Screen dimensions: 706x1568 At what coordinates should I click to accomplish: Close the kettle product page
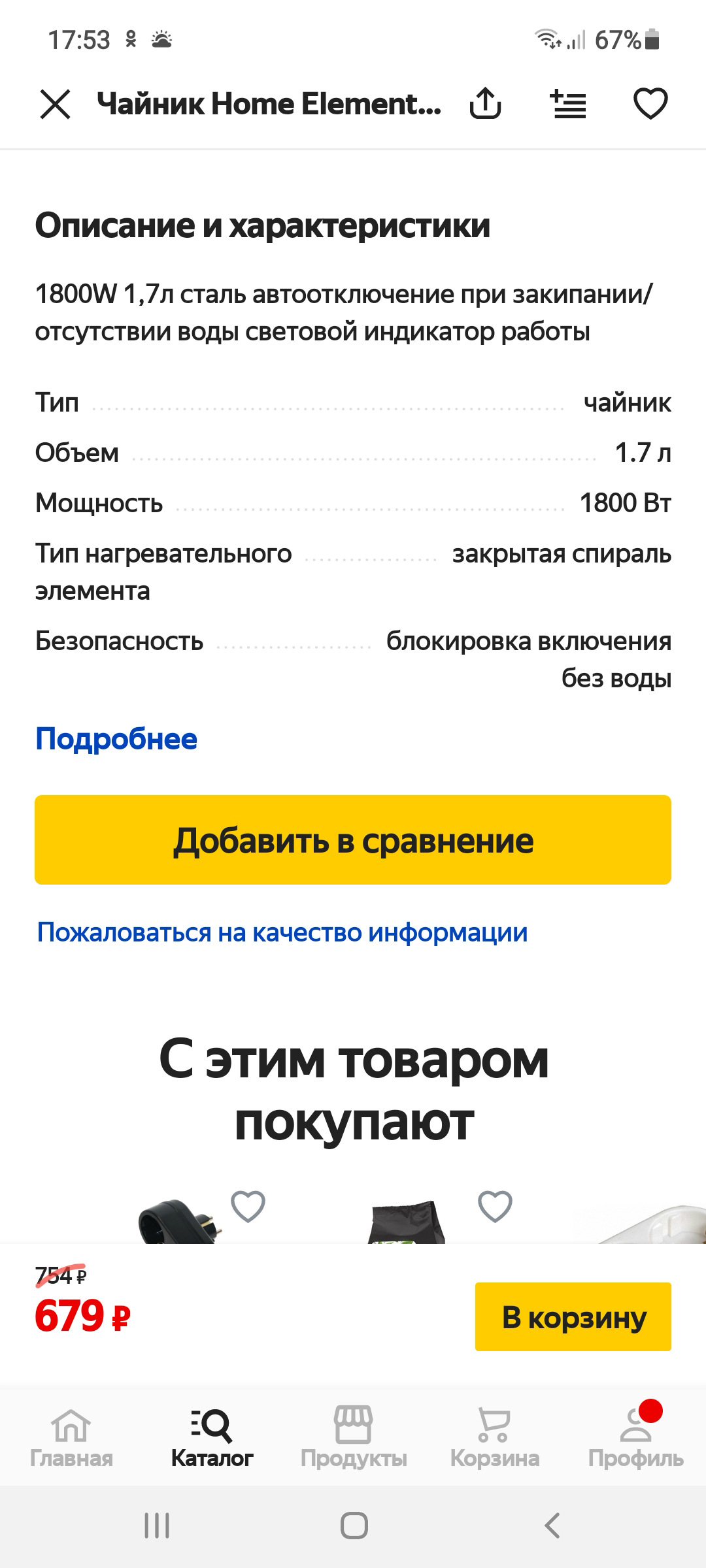pos(55,105)
